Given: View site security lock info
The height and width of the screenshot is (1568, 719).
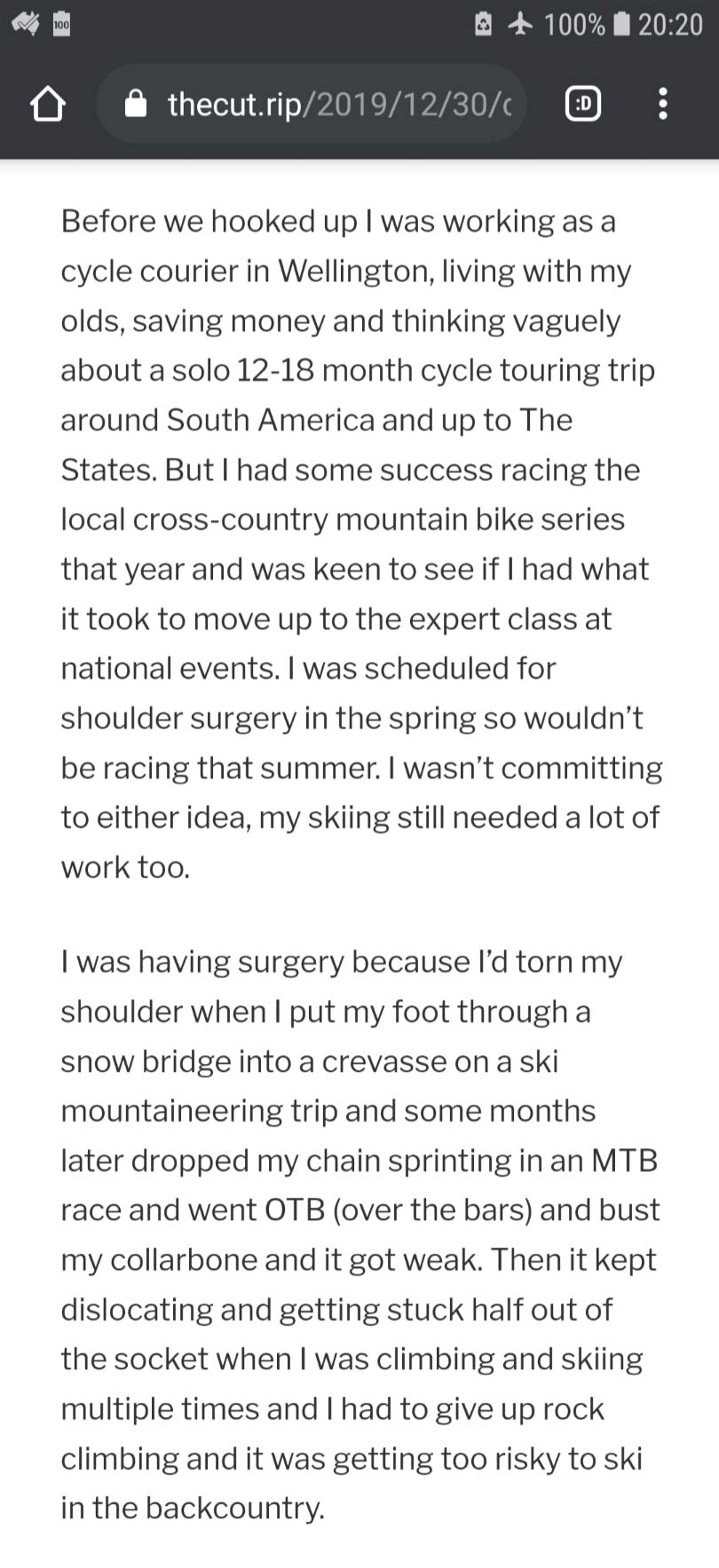Looking at the screenshot, I should 136,105.
